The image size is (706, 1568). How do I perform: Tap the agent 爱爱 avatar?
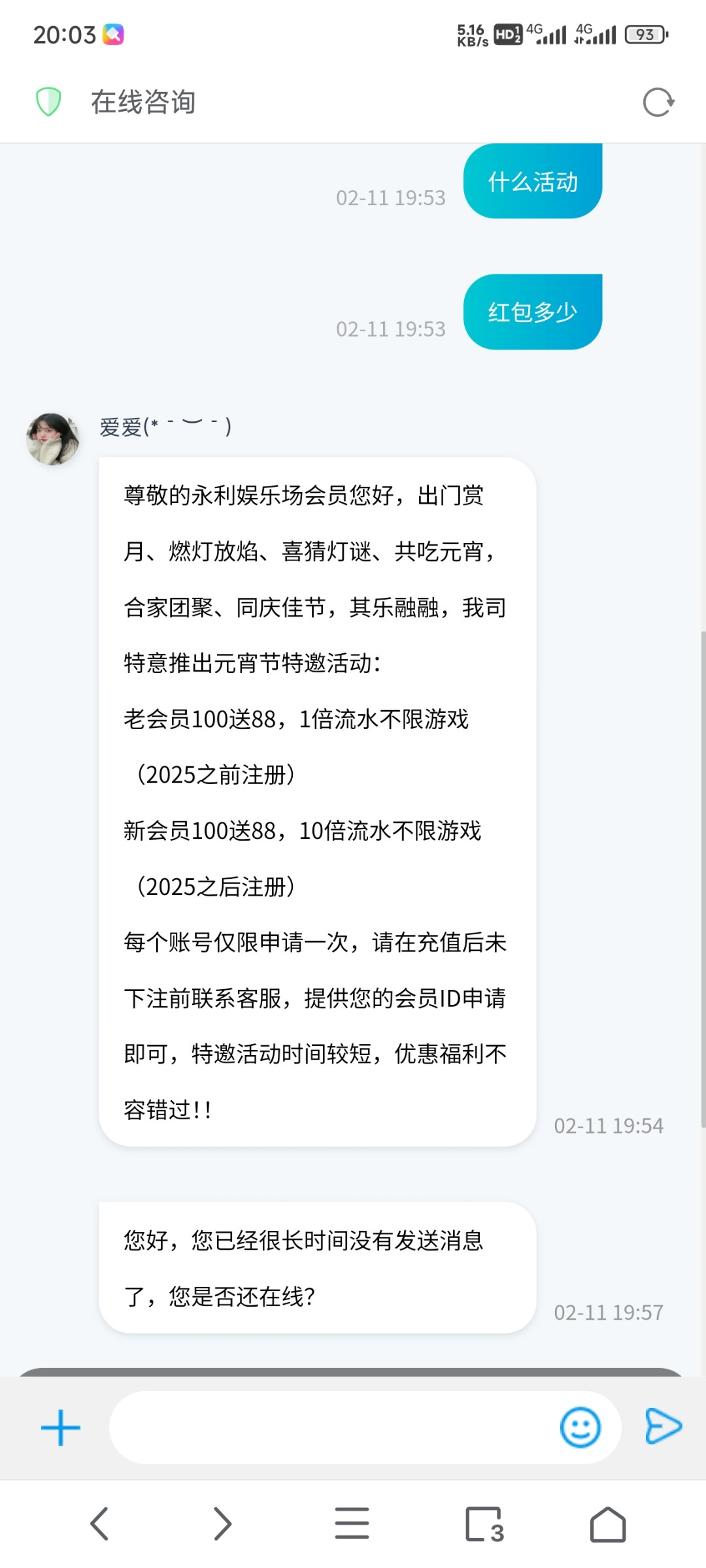coord(52,438)
